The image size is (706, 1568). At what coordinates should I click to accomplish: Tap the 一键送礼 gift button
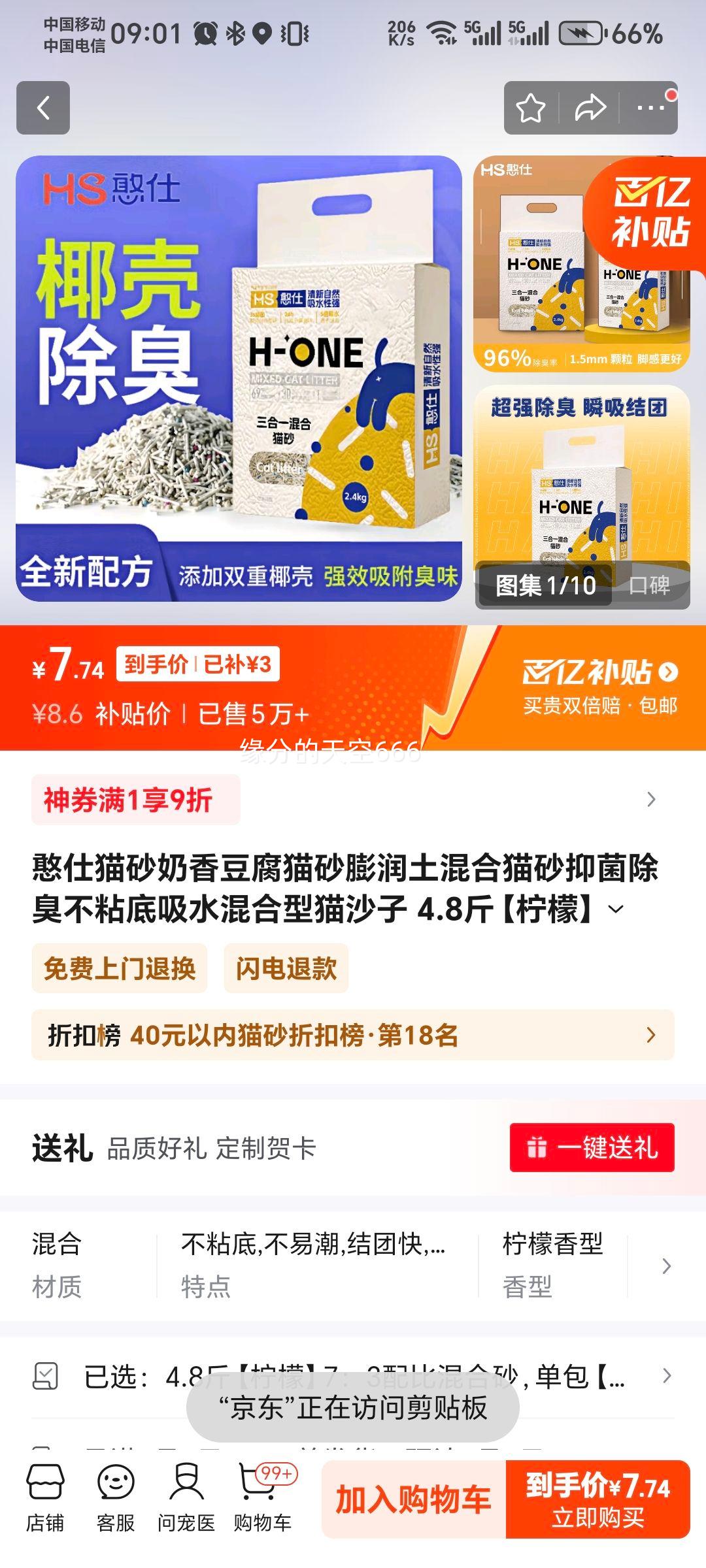tap(592, 1147)
